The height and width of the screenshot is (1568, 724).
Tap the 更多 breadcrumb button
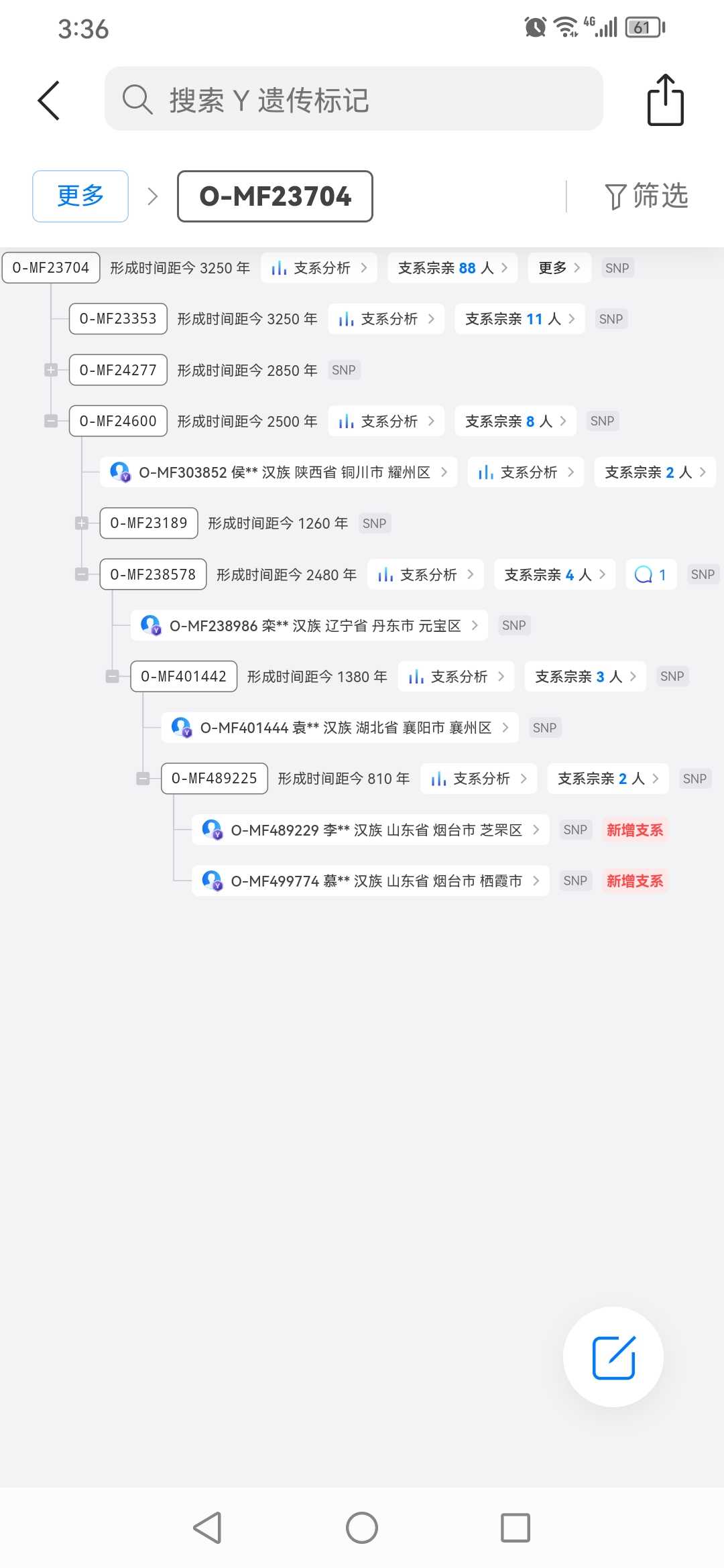(x=80, y=196)
